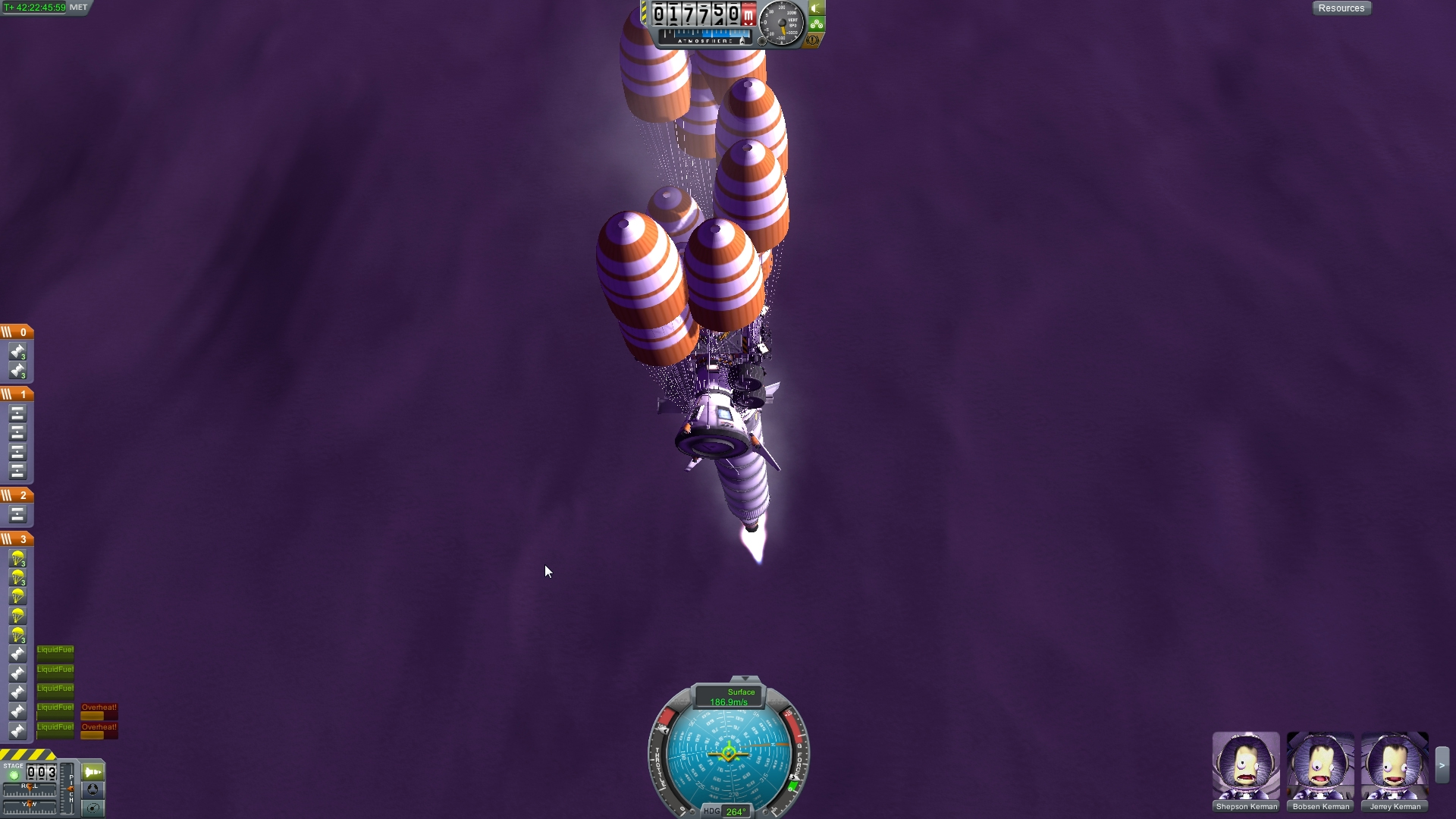Select Shepson Kerman's crew portrait
The image size is (1456, 819).
tap(1246, 767)
